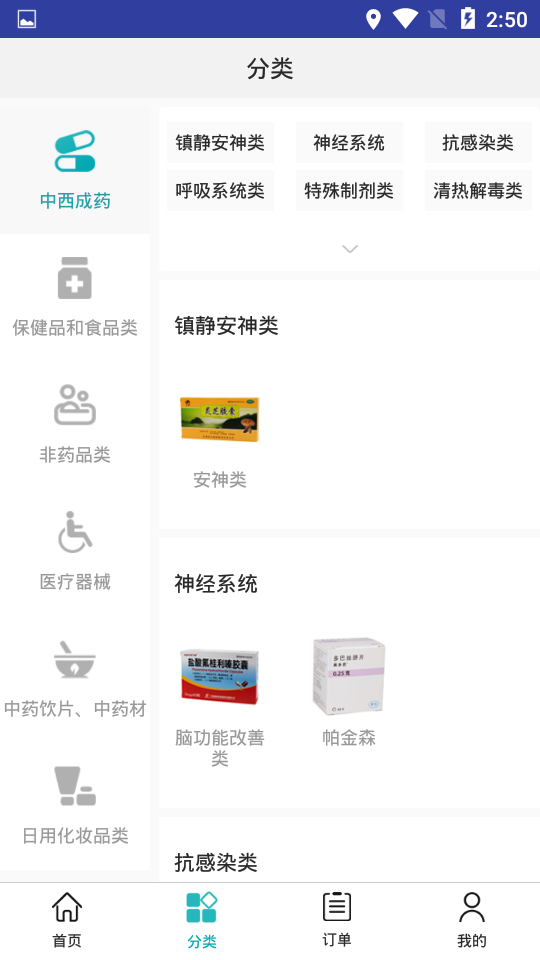Tap the 分类 bottom tab
The height and width of the screenshot is (960, 540).
tap(202, 920)
